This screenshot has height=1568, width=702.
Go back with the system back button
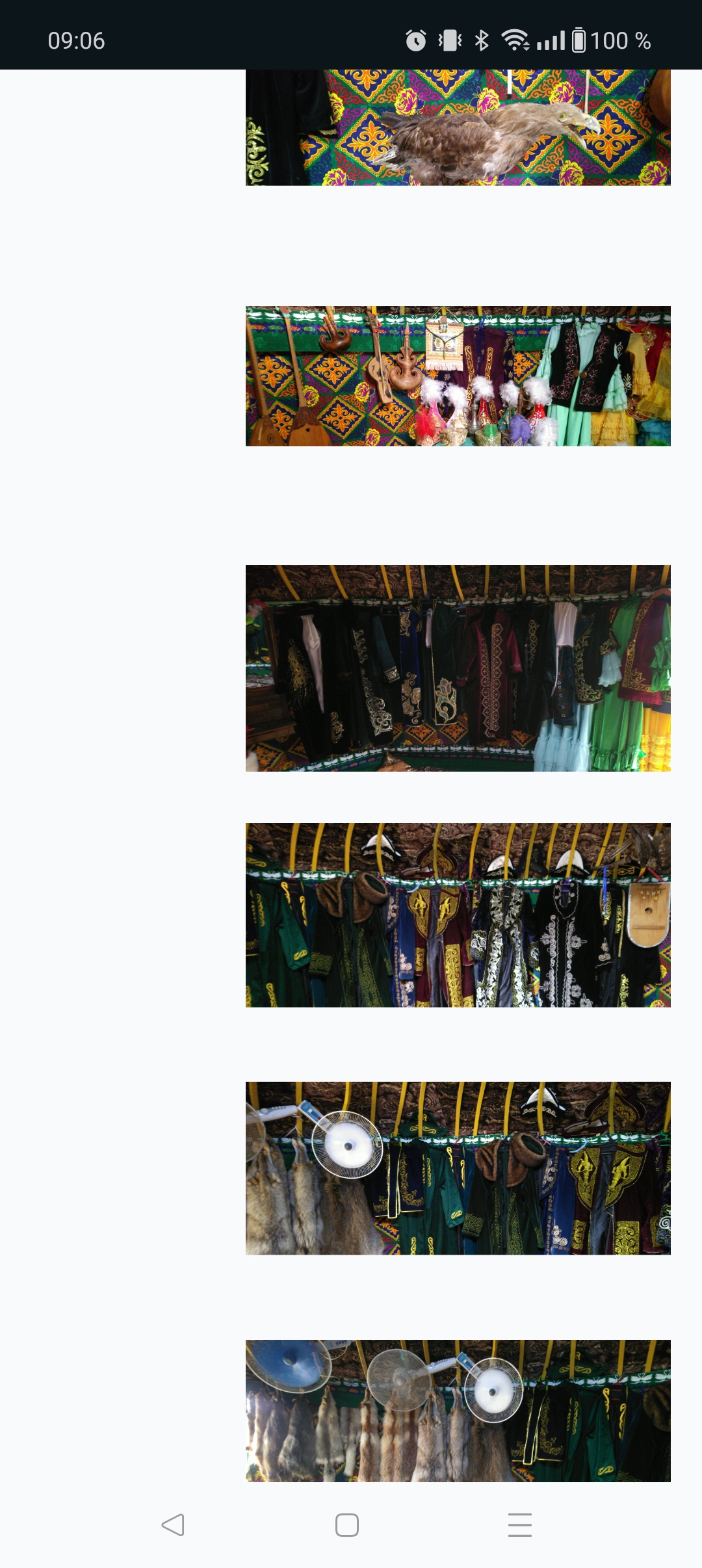pyautogui.click(x=173, y=1524)
